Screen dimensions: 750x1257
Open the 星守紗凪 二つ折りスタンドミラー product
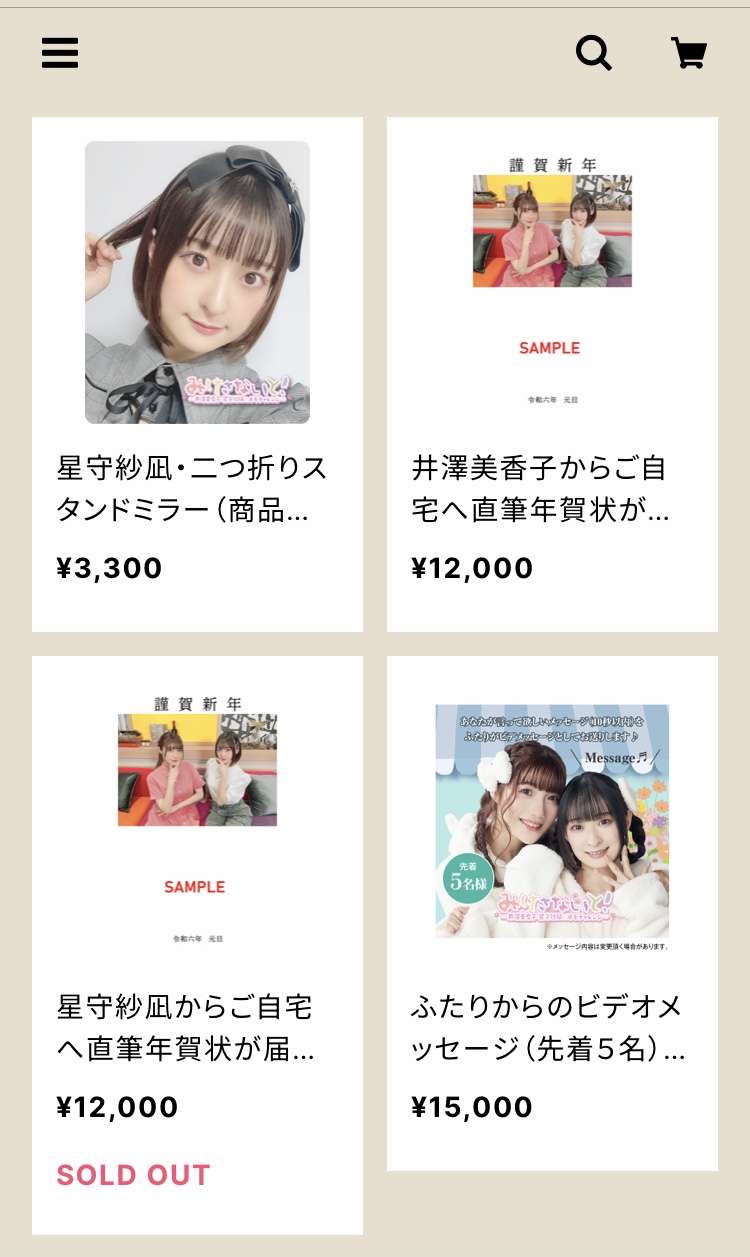pyautogui.click(x=197, y=374)
